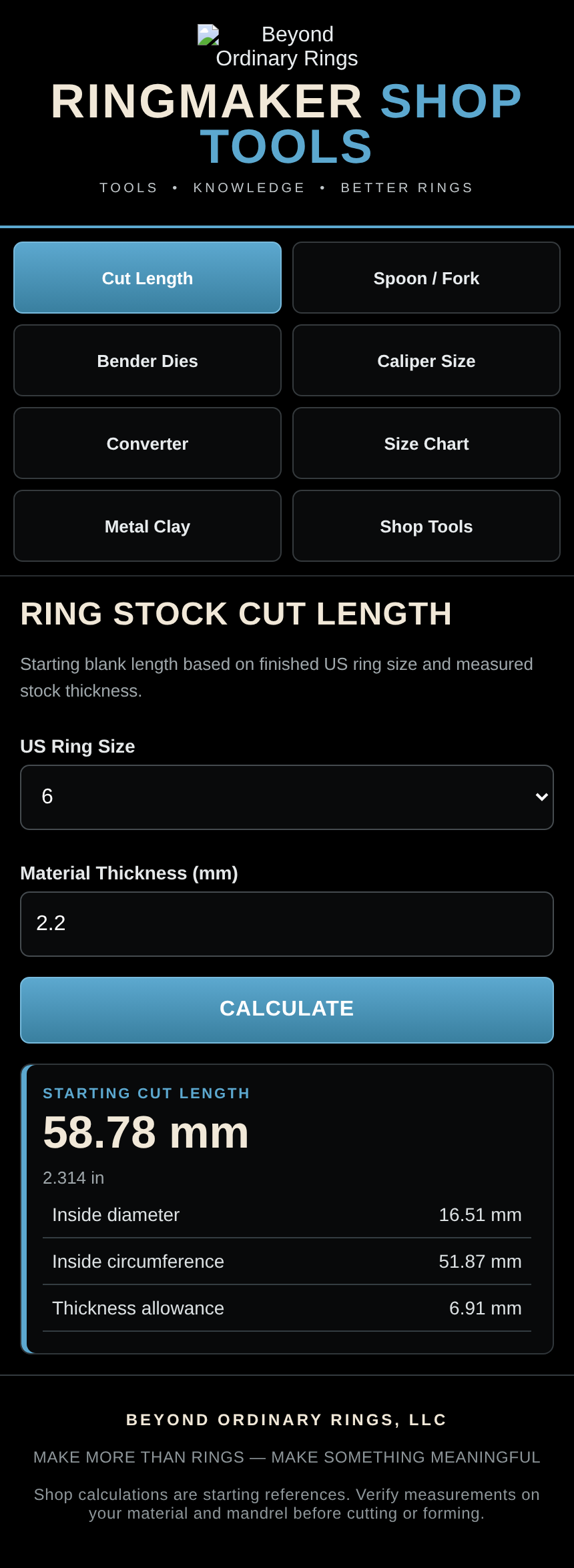Screen dimensions: 574x1568
Task: View the Size Chart tab
Action: pyautogui.click(x=426, y=443)
